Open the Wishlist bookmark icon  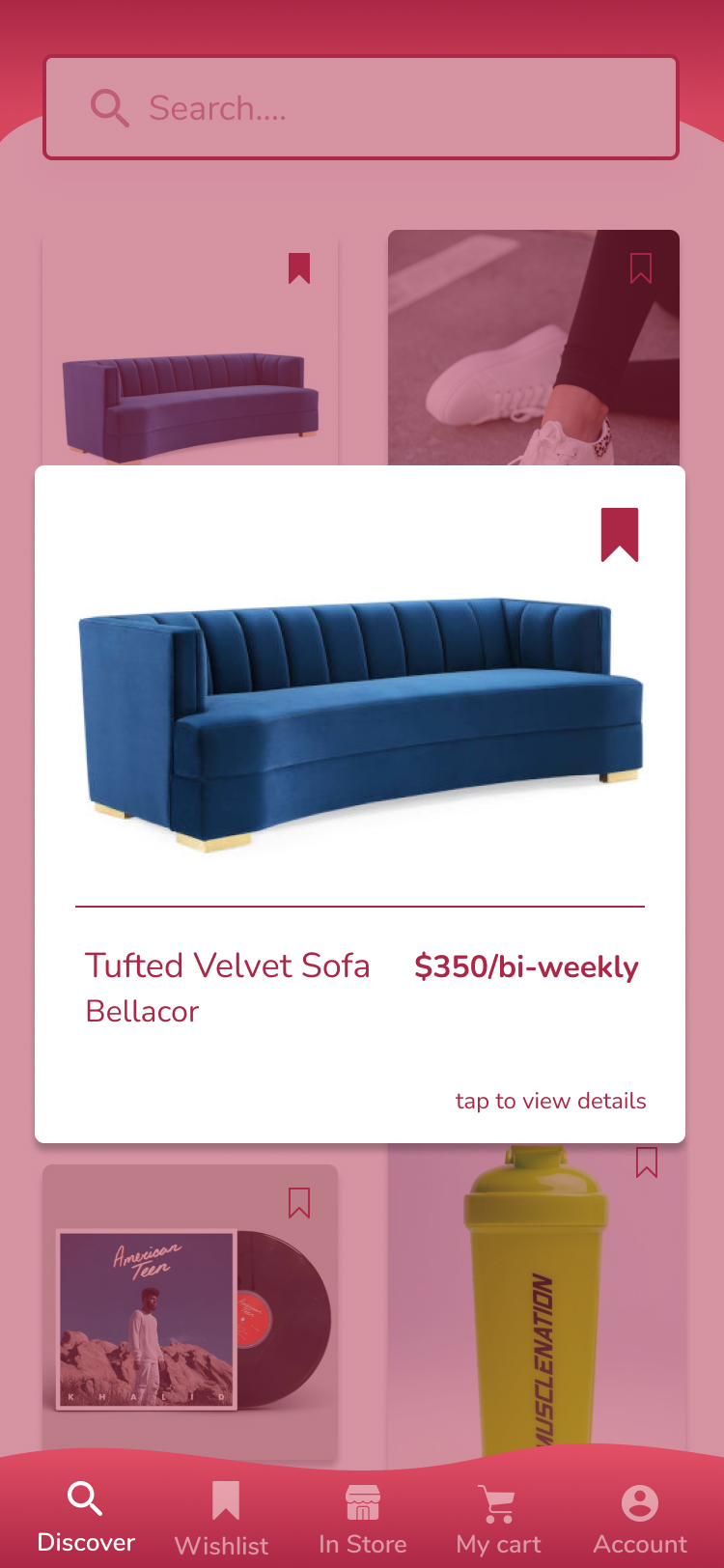pyautogui.click(x=223, y=1501)
